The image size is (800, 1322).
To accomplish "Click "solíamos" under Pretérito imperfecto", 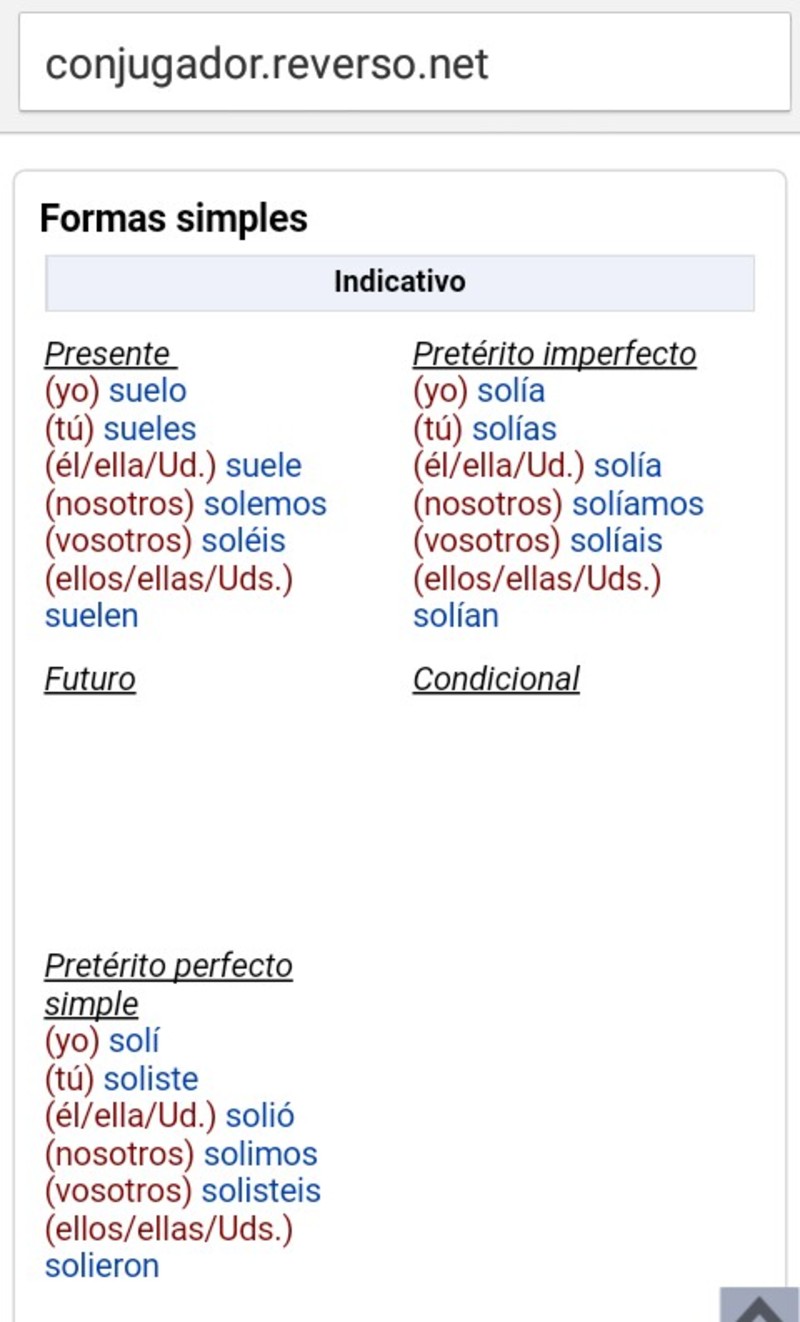I will (637, 504).
